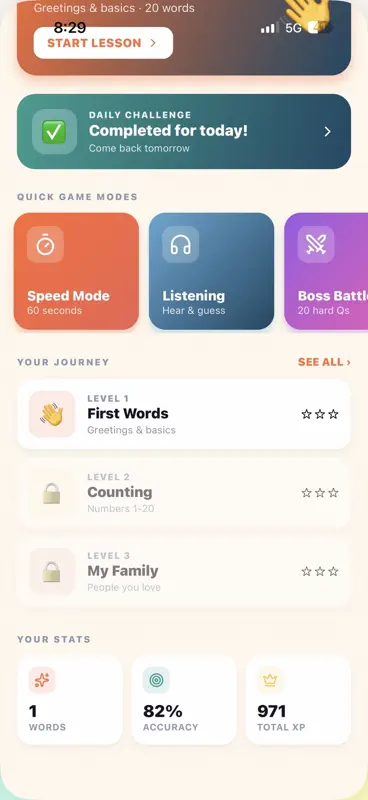Select the locked My Family level

pos(184,571)
